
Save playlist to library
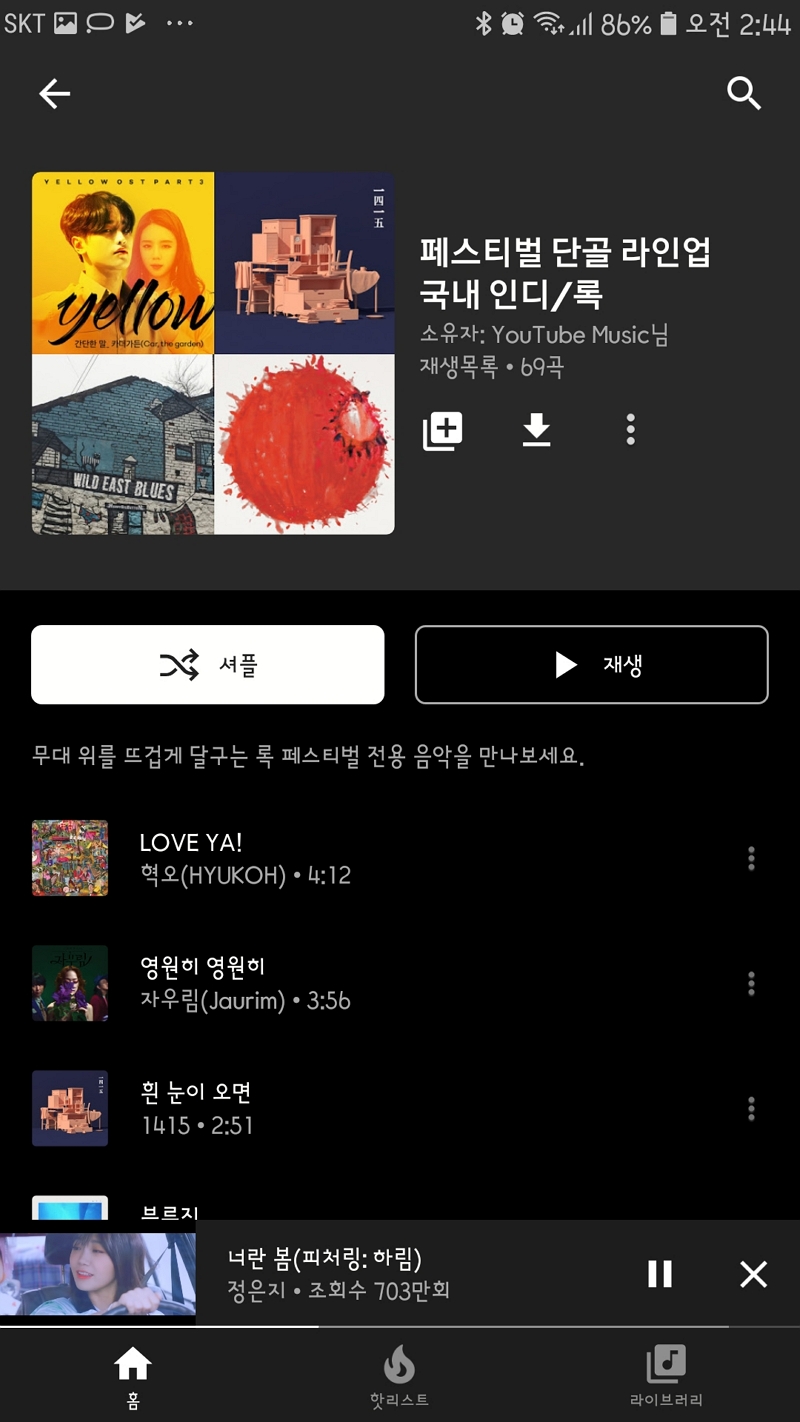click(443, 431)
